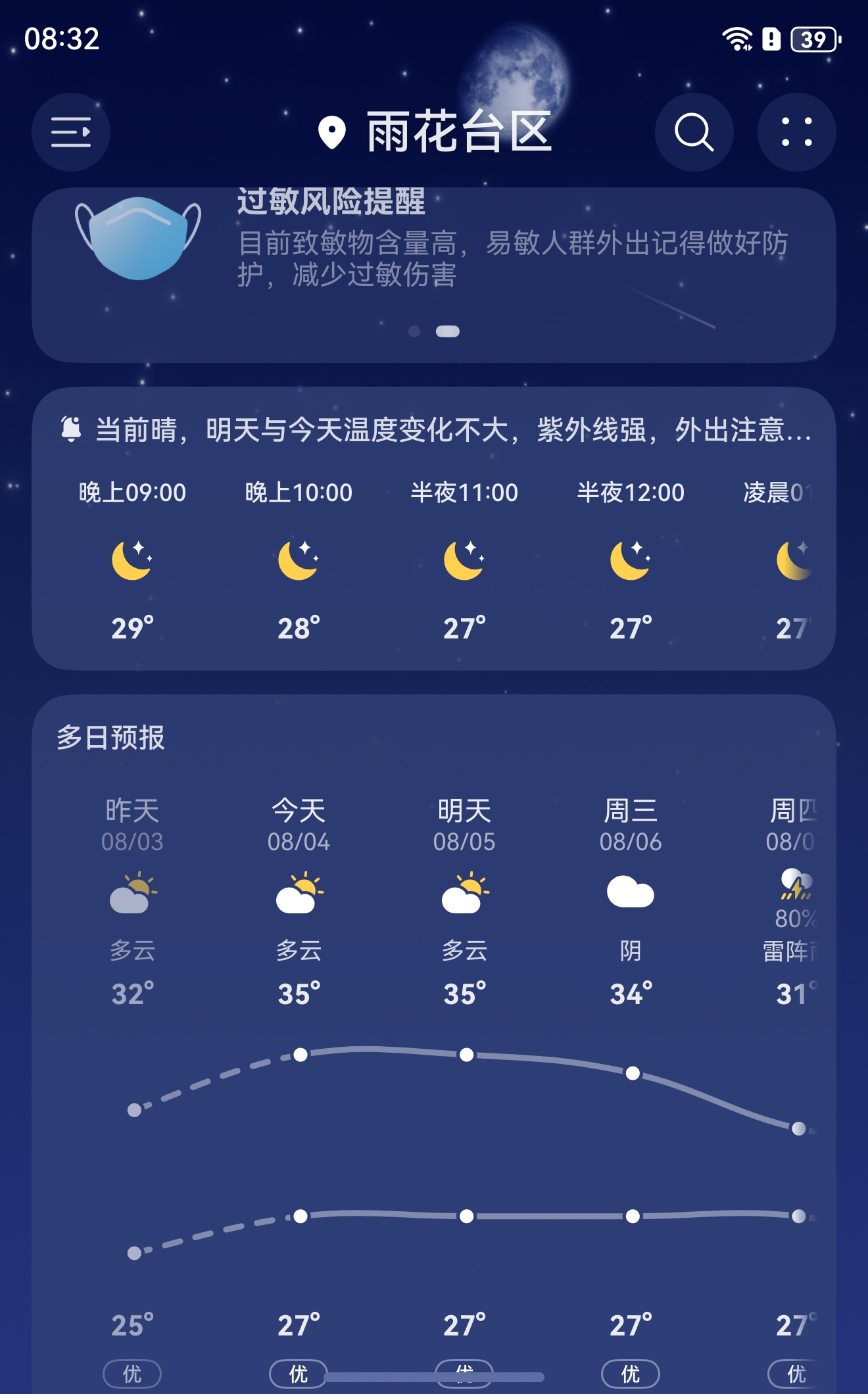Open the city list menu
Screen dimensions: 868x1394
click(70, 132)
